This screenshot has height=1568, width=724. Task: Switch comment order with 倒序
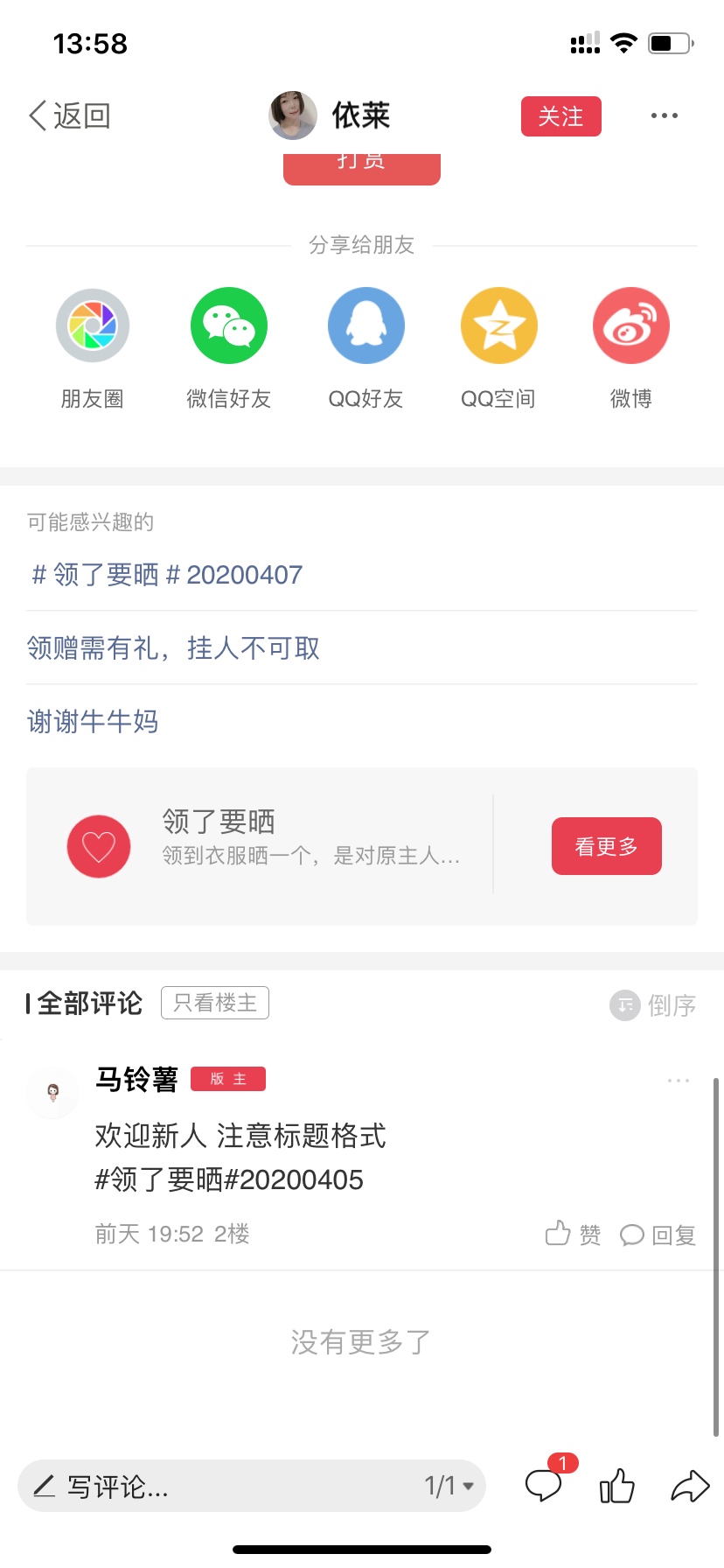click(653, 1005)
